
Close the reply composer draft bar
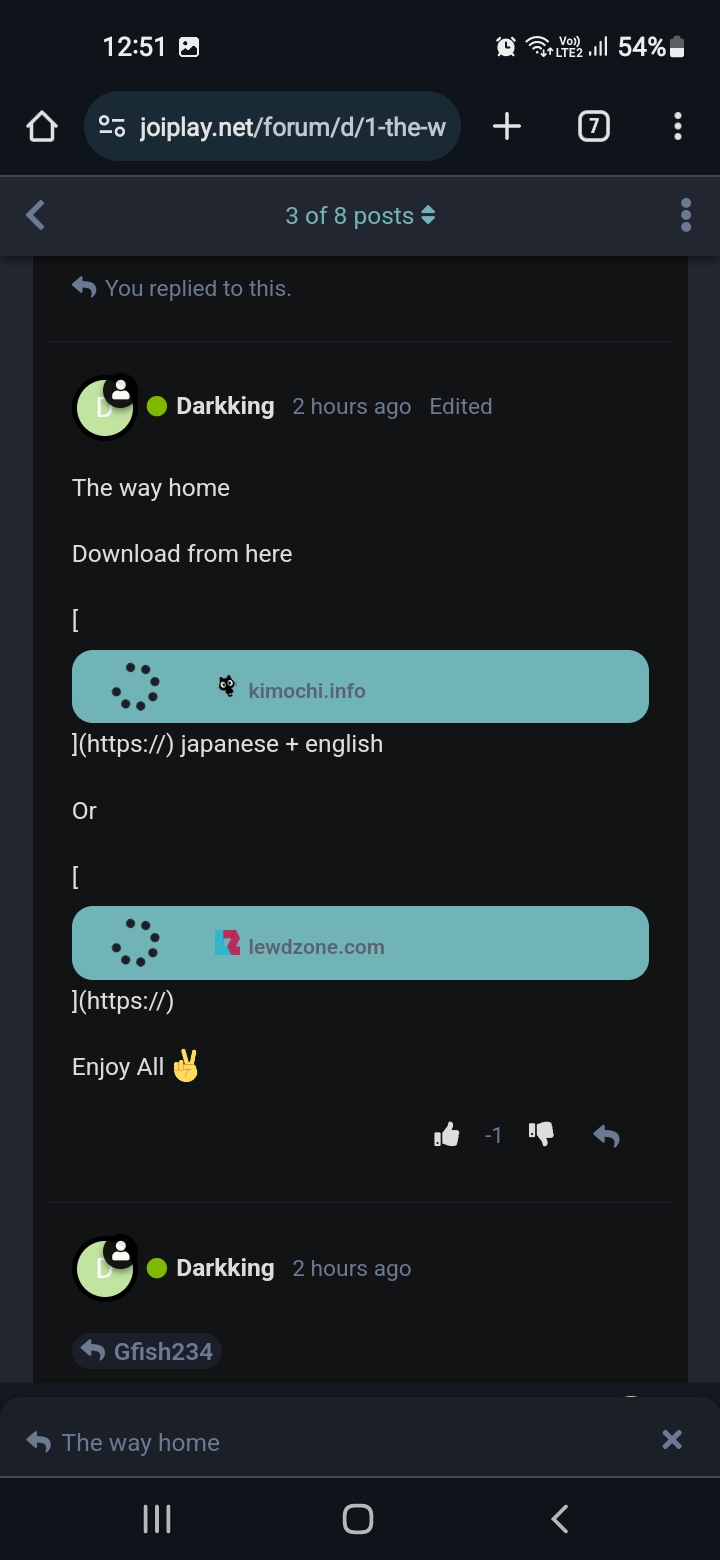[672, 1439]
